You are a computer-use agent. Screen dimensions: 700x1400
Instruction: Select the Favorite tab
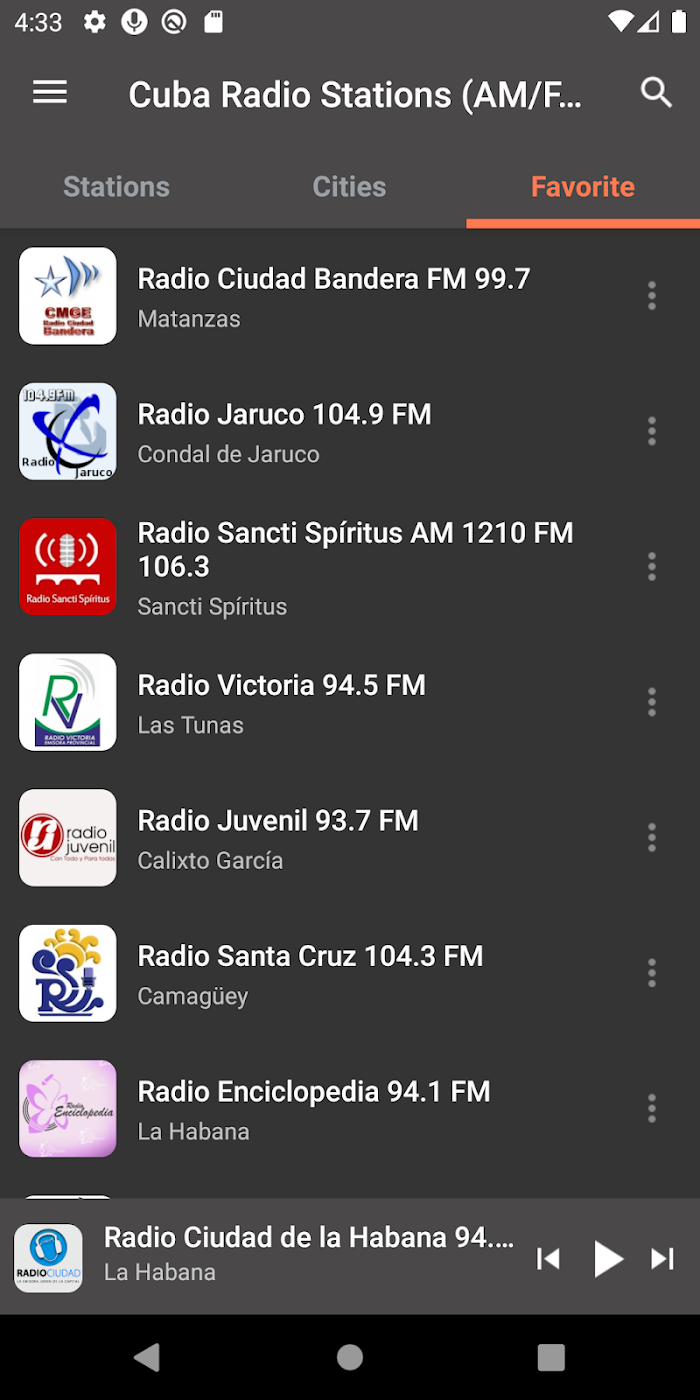583,187
